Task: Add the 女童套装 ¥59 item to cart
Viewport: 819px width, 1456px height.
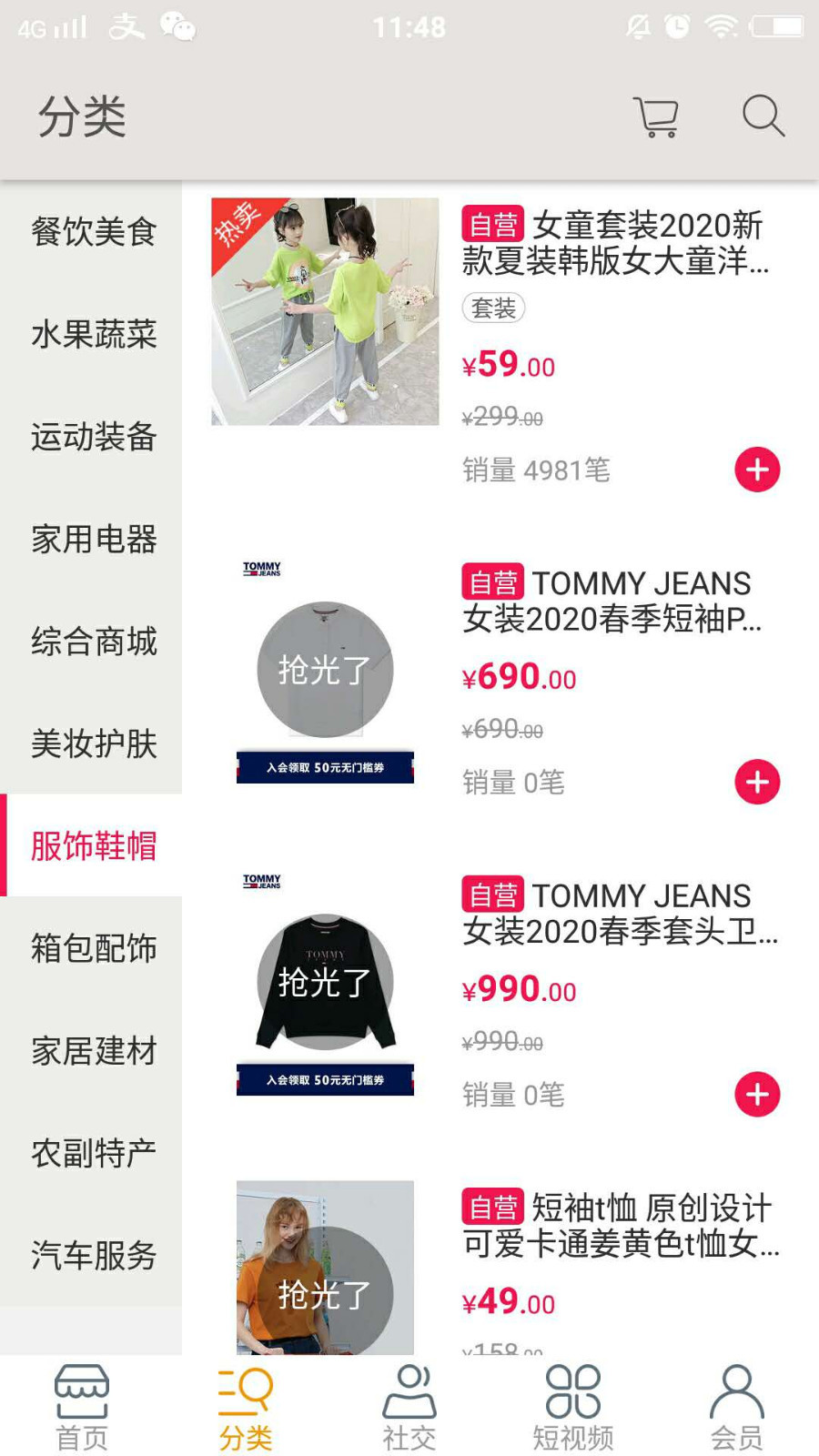Action: 757,470
